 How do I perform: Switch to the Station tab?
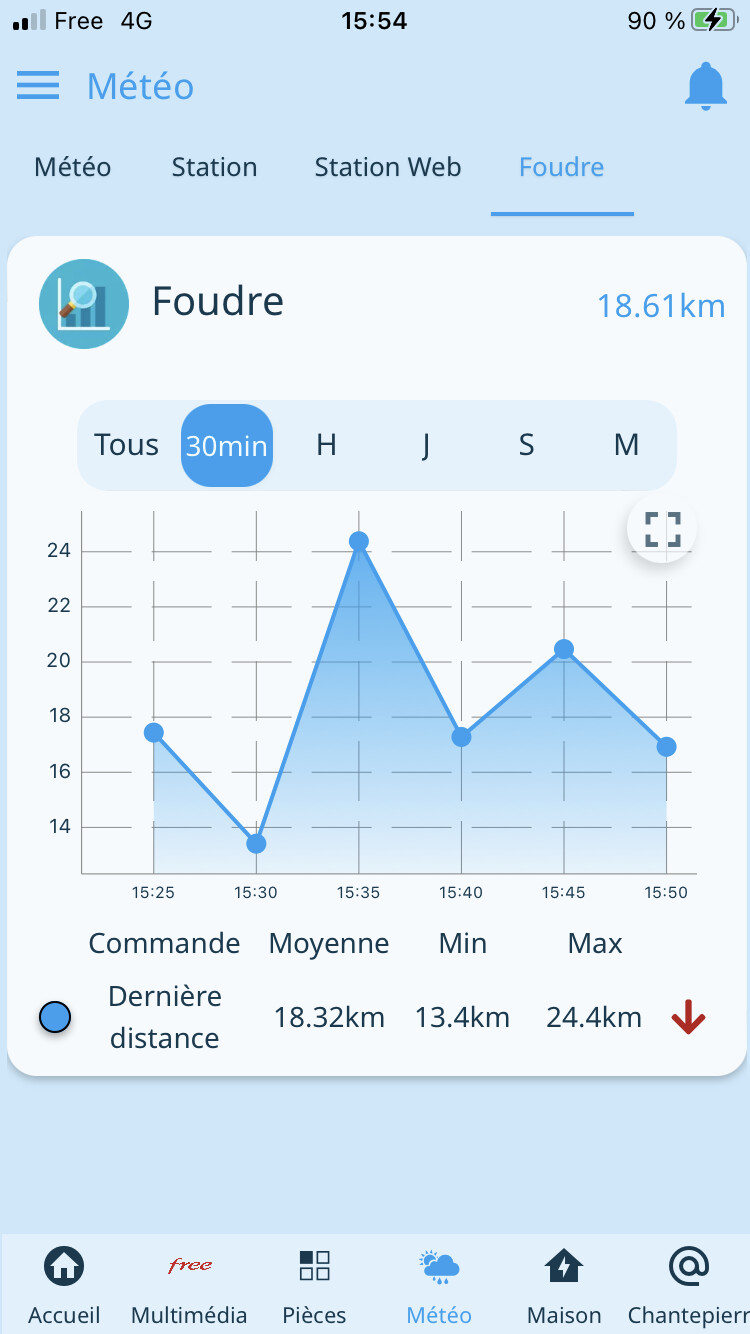click(x=214, y=167)
